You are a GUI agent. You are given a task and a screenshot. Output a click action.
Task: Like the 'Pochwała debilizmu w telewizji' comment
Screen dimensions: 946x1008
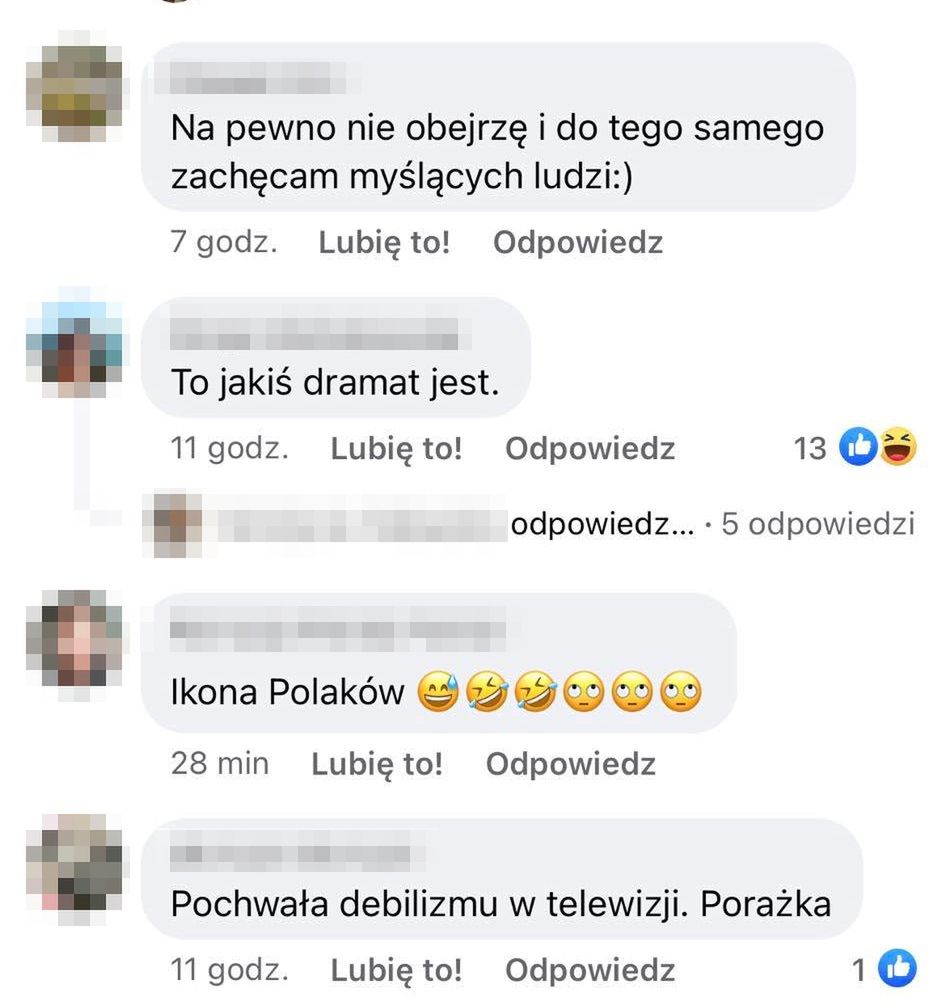coord(396,969)
